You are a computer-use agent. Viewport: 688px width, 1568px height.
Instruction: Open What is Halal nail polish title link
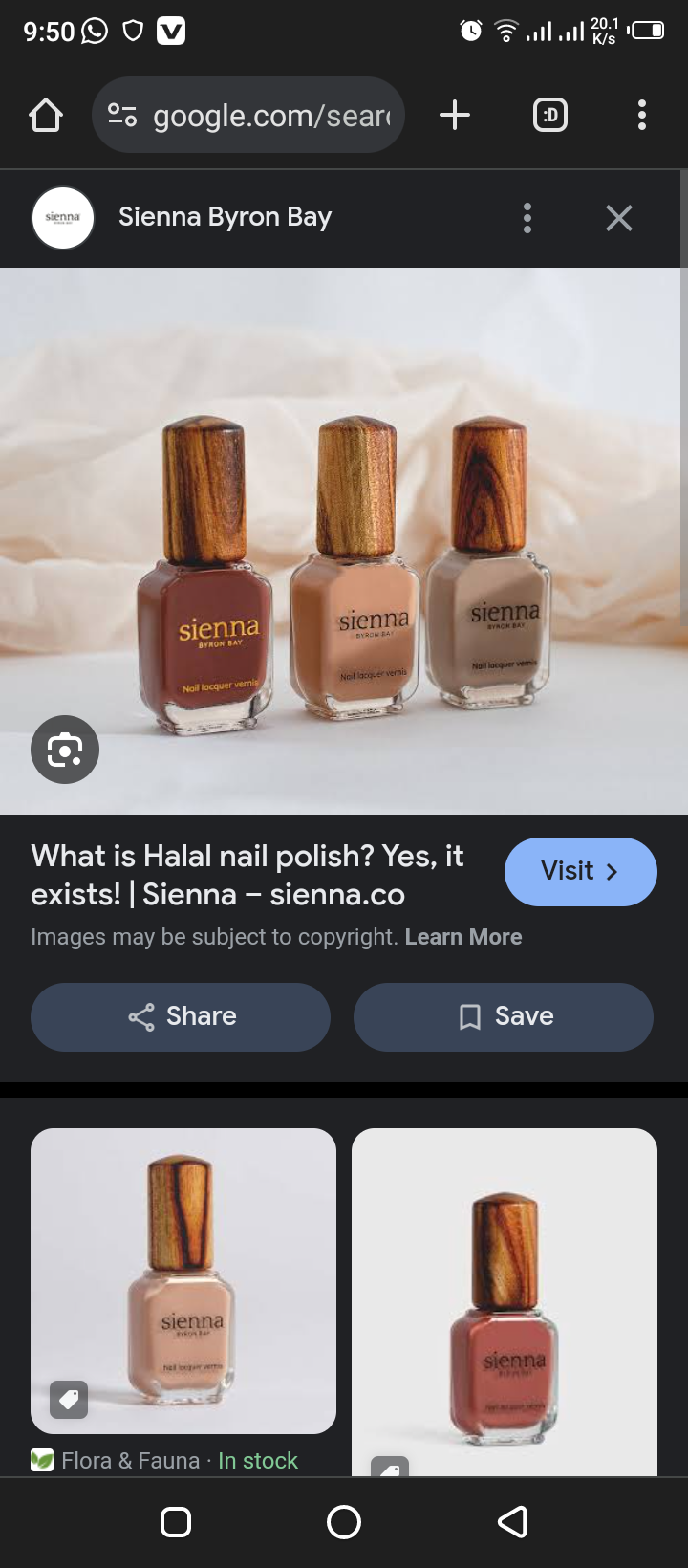click(248, 875)
